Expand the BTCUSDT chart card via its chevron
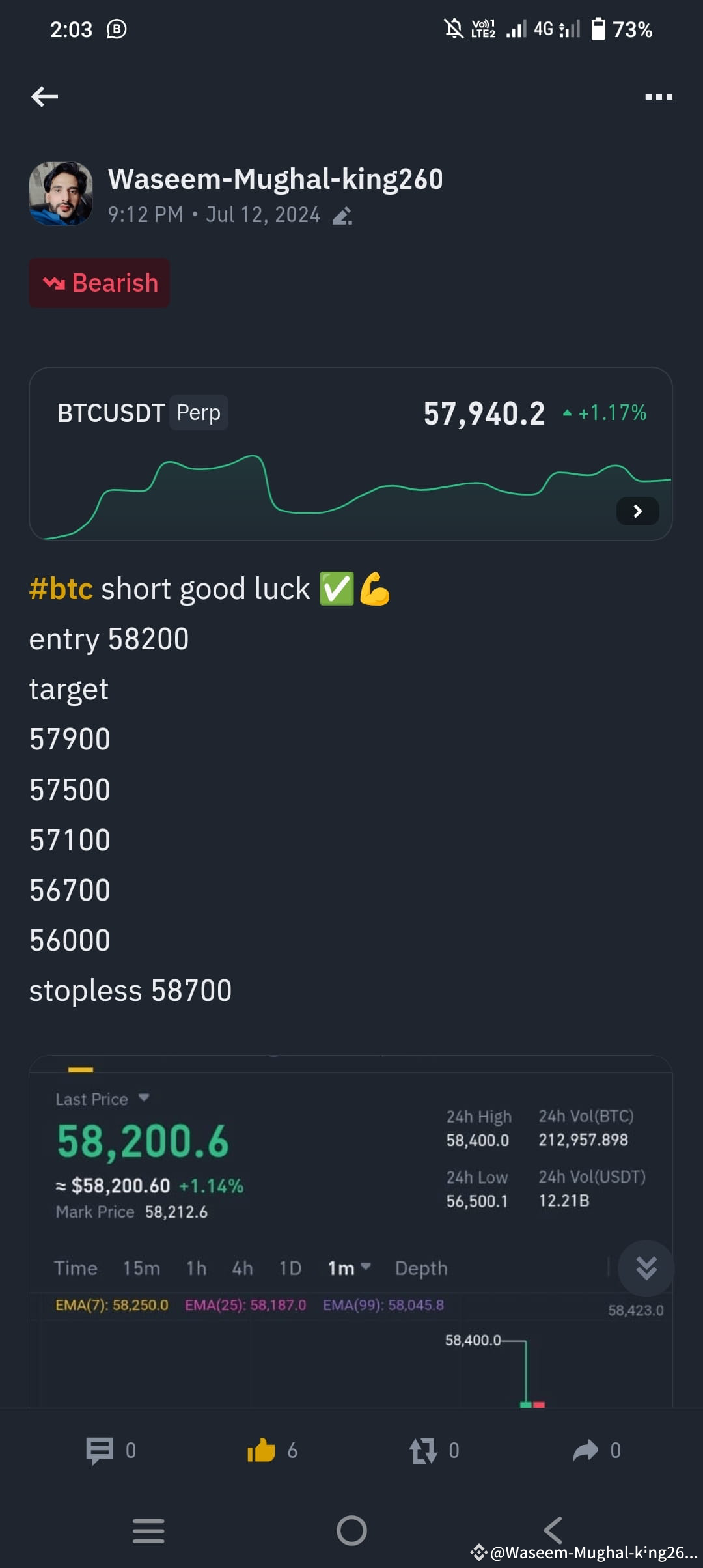The image size is (703, 1568). click(x=637, y=512)
